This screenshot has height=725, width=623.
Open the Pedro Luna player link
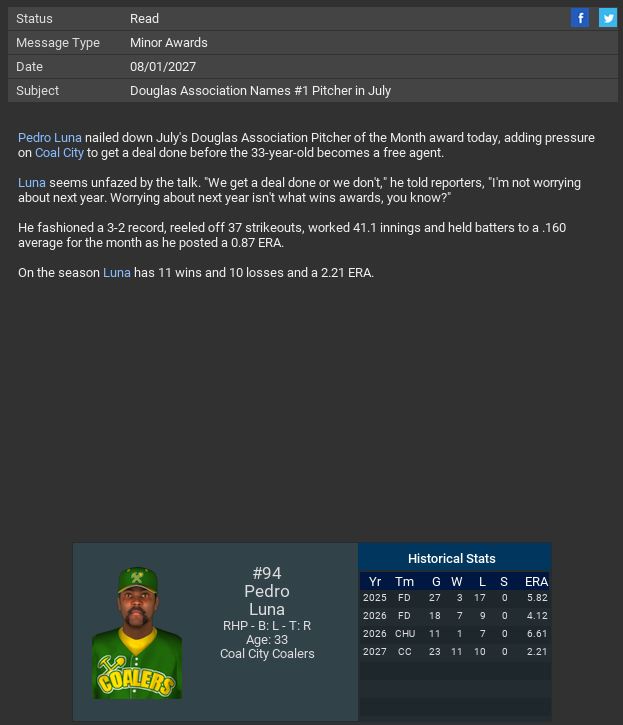(50, 138)
